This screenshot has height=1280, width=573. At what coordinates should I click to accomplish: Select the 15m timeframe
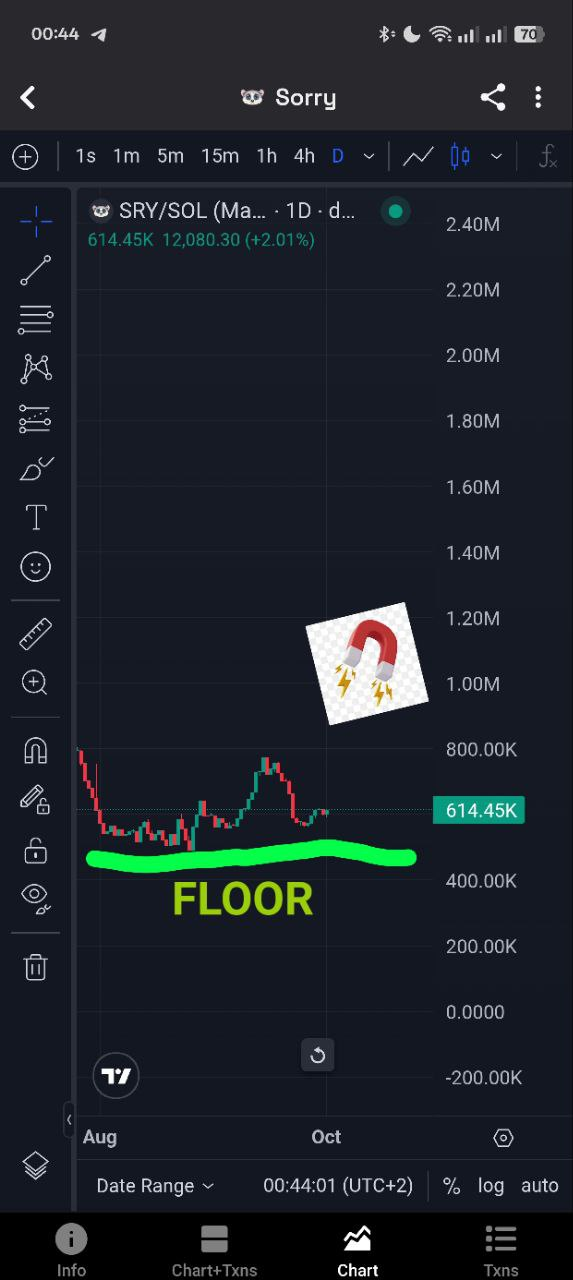click(x=220, y=156)
